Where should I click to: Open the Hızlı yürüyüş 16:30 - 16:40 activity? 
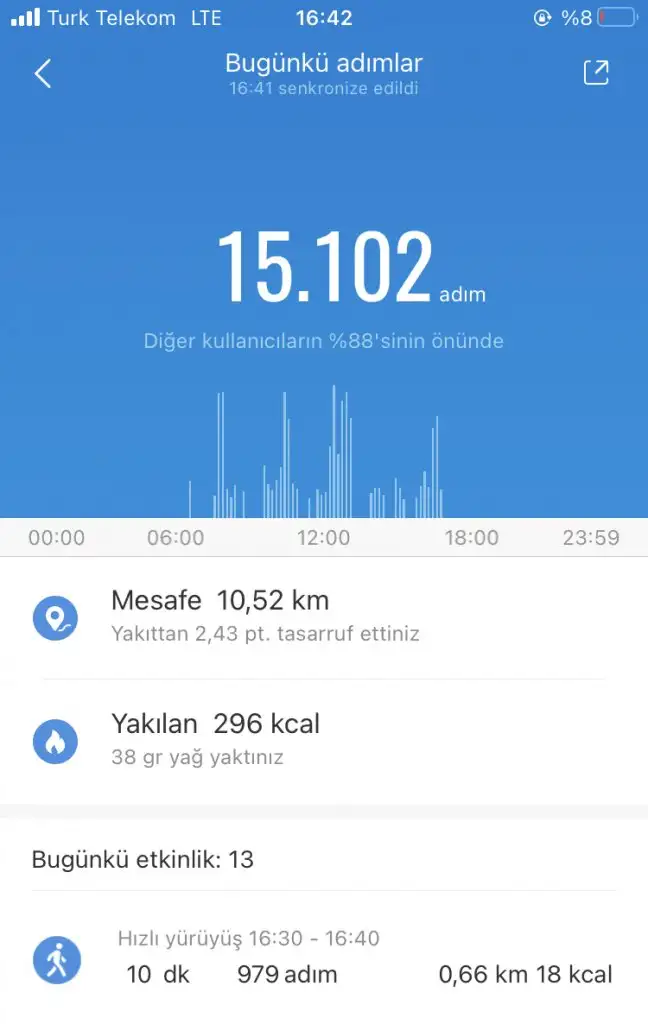(x=324, y=958)
